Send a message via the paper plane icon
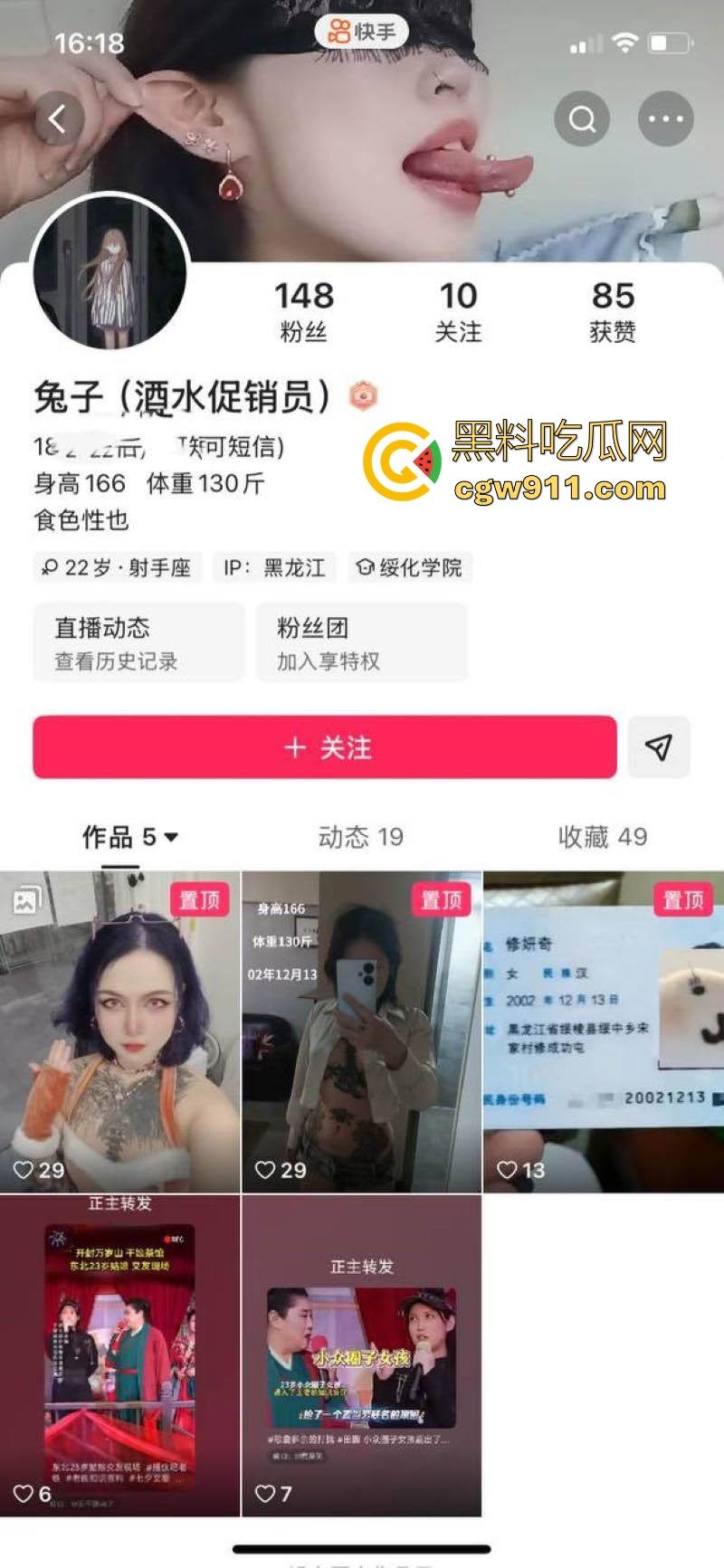 659,747
